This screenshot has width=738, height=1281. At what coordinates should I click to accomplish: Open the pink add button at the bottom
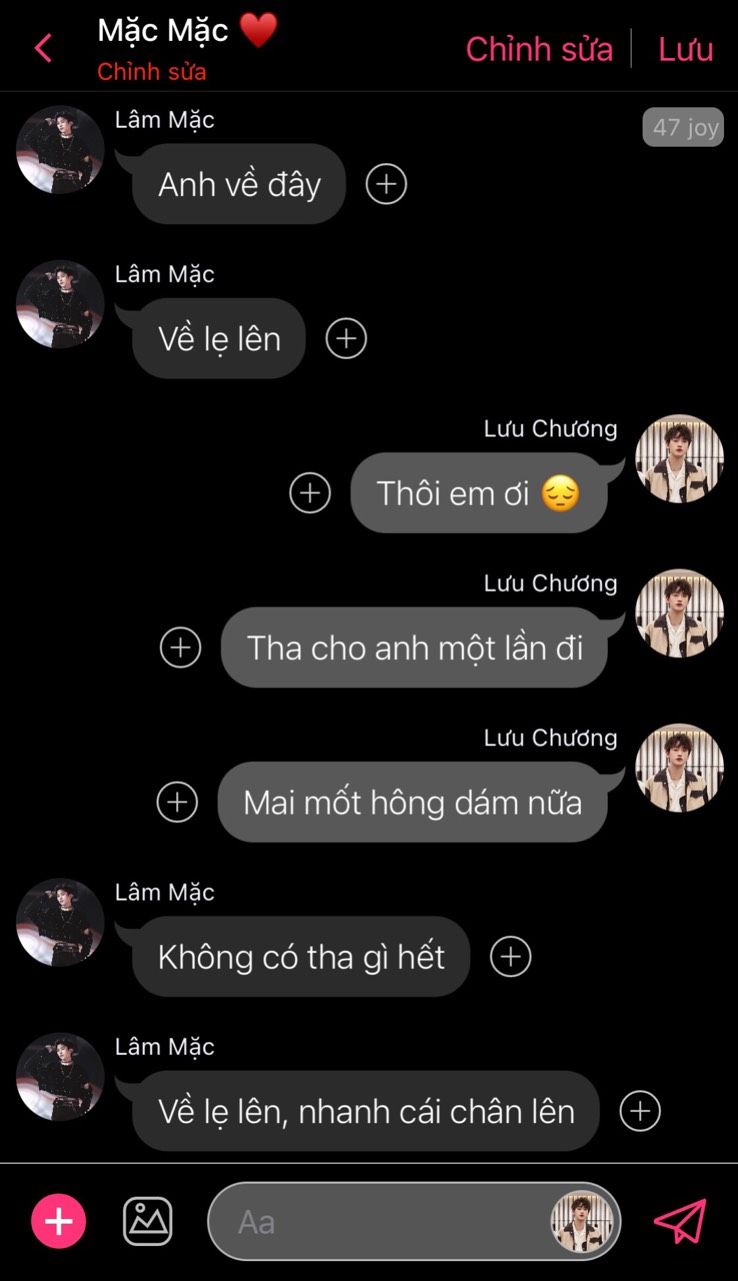tap(59, 1221)
